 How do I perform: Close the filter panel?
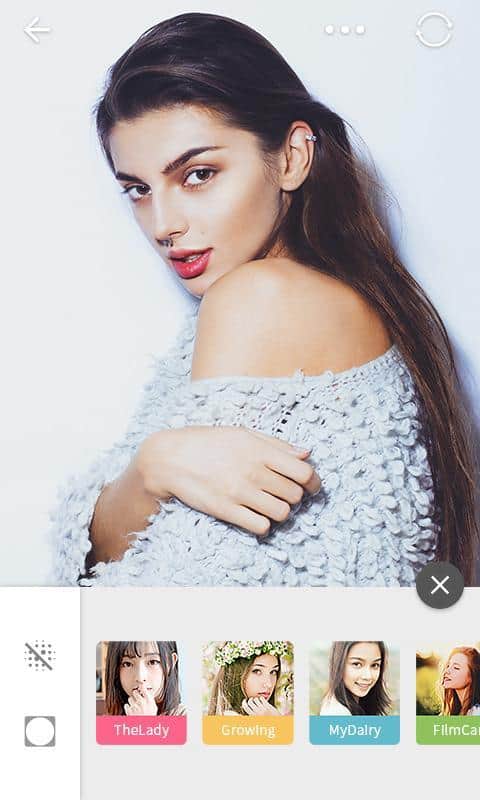point(440,585)
